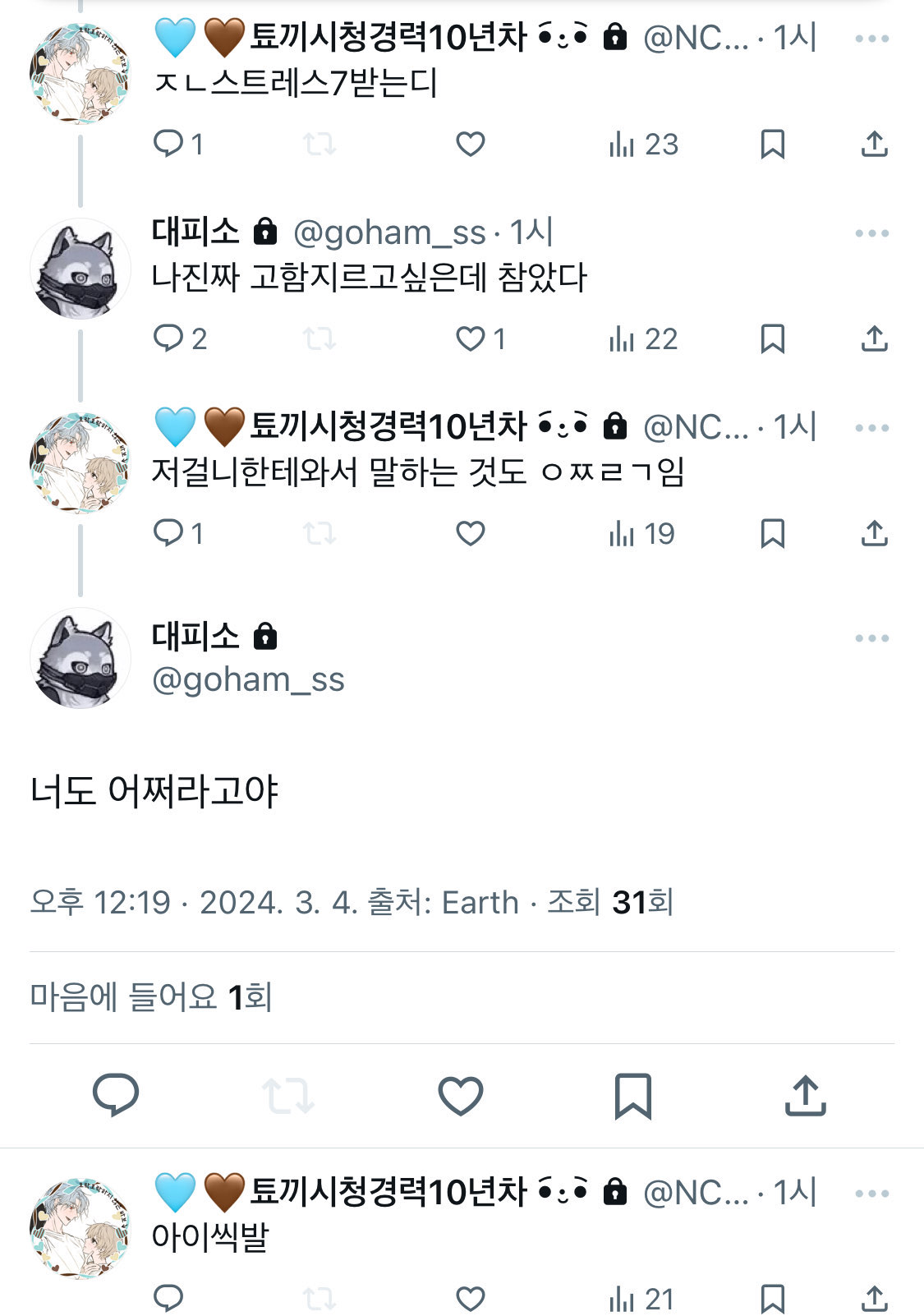Bookmark the '나진짜 고함지르고싶은데 참았다' tweet
The image size is (924, 1316).
click(x=772, y=338)
